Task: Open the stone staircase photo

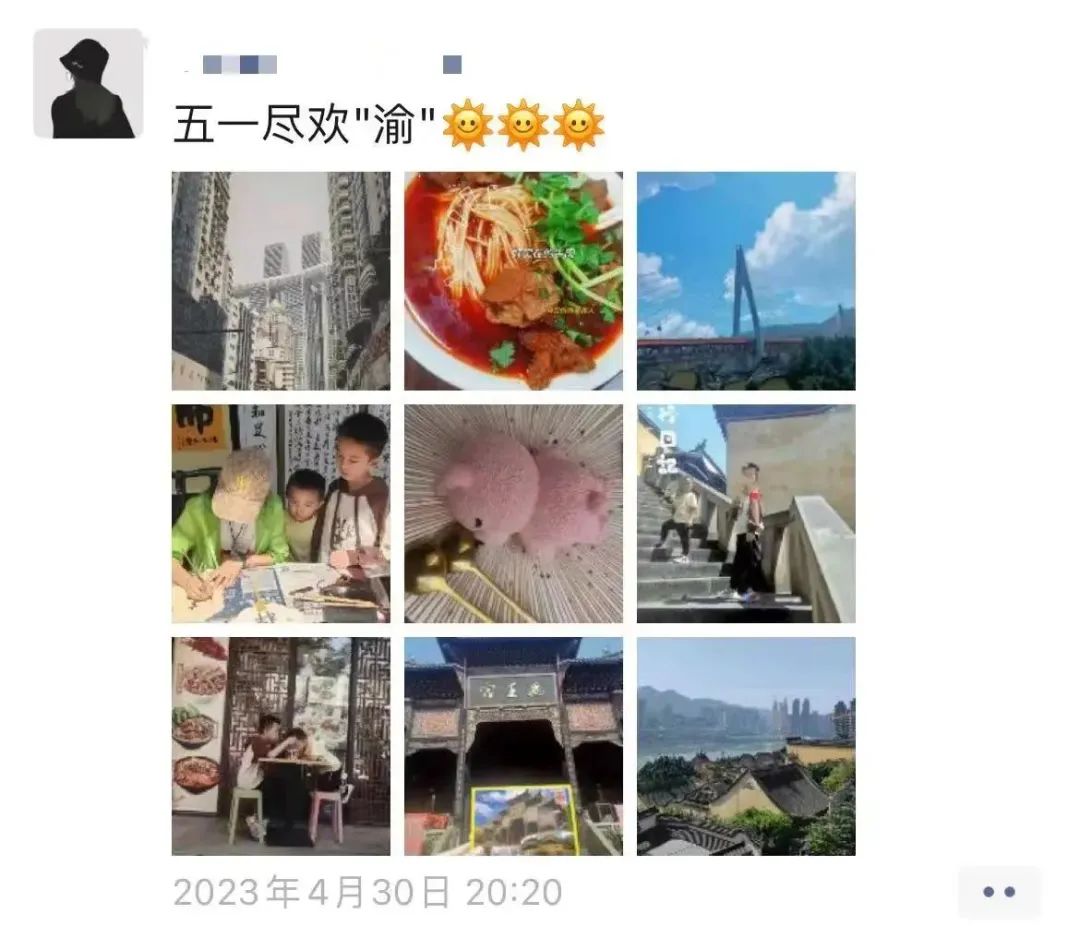Action: pyautogui.click(x=746, y=513)
